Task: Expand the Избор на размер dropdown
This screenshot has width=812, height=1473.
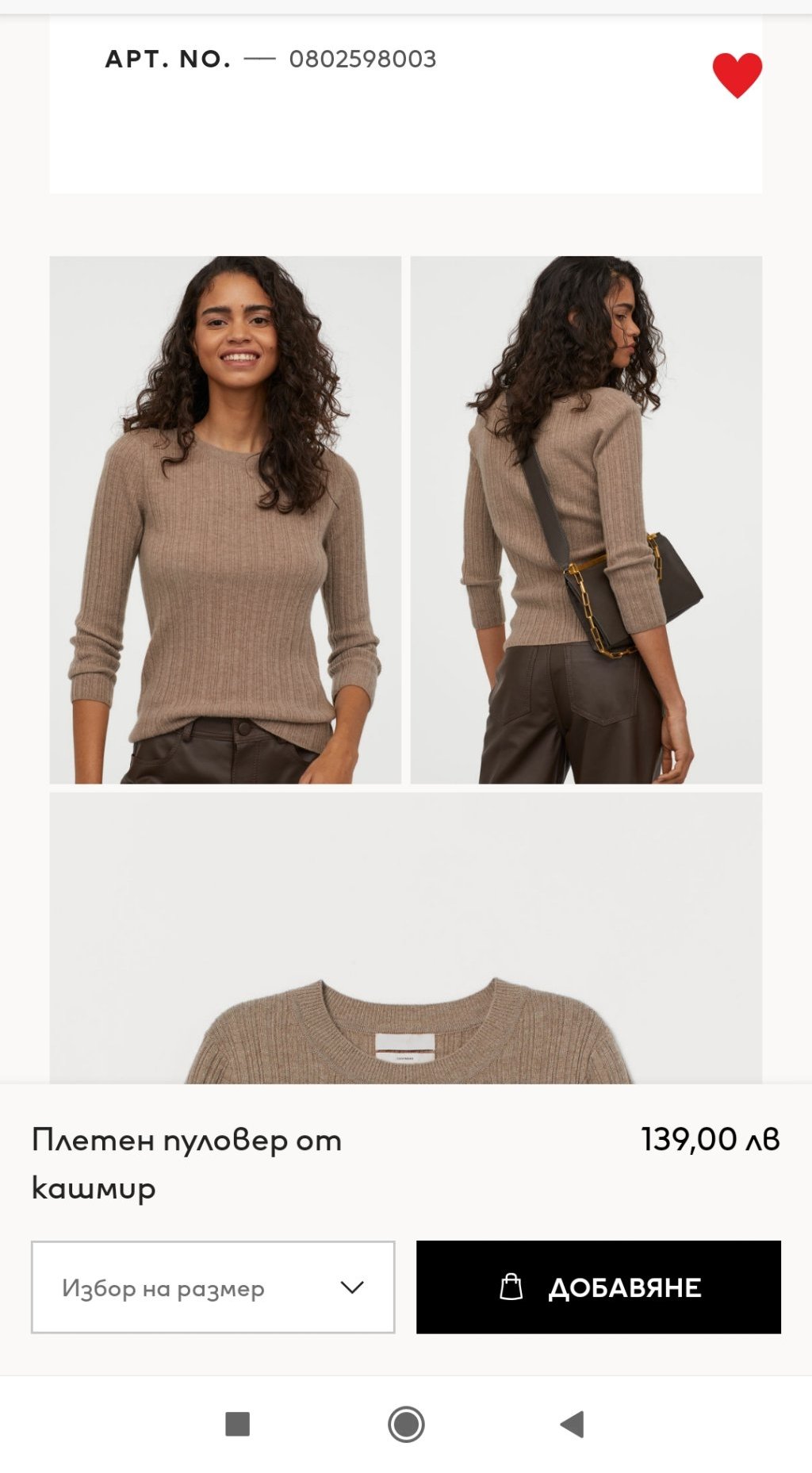Action: pos(213,1287)
